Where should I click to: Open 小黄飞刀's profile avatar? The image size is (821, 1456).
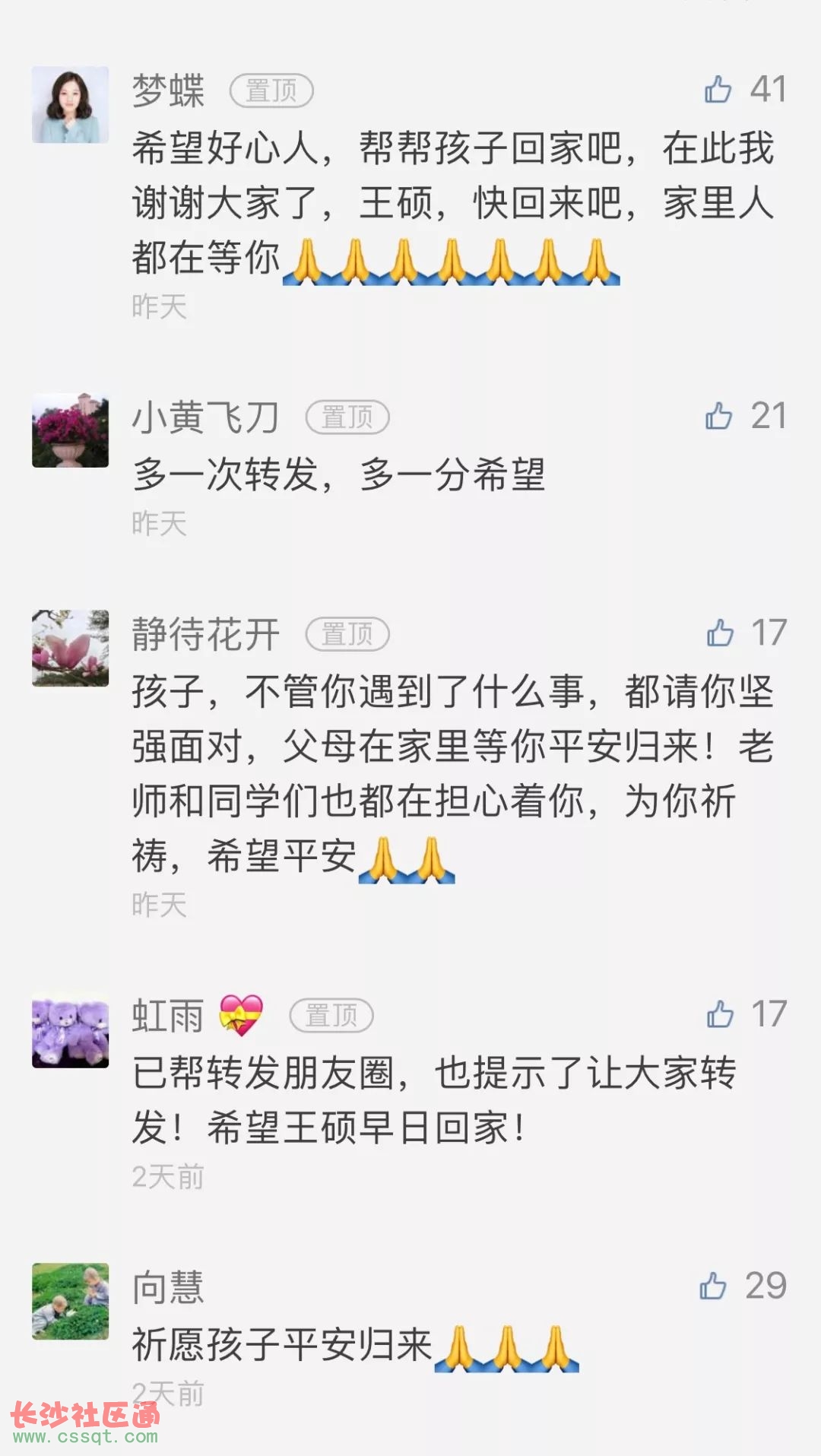coord(70,430)
